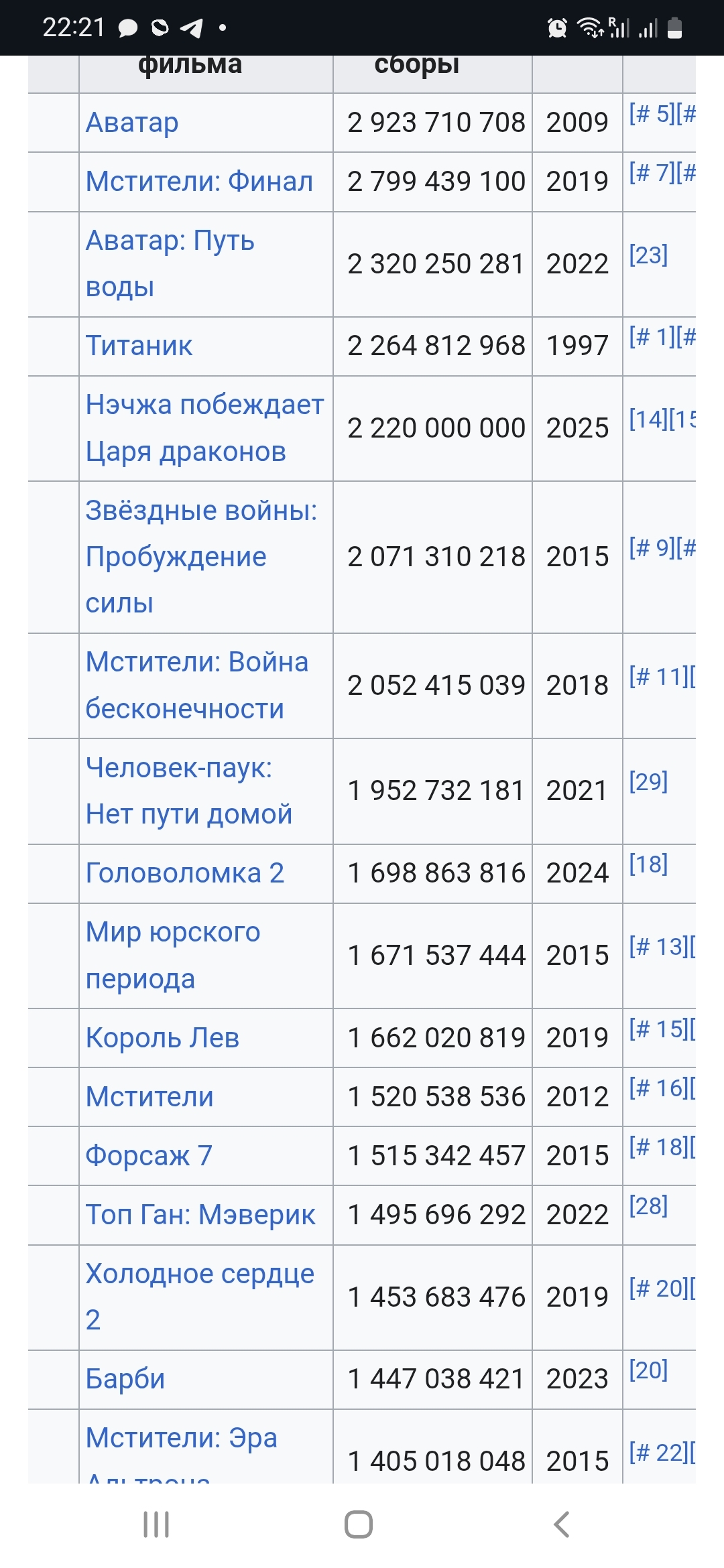Viewport: 724px width, 1568px height.
Task: Open footnote [29] for Человек-паук
Action: click(x=648, y=781)
